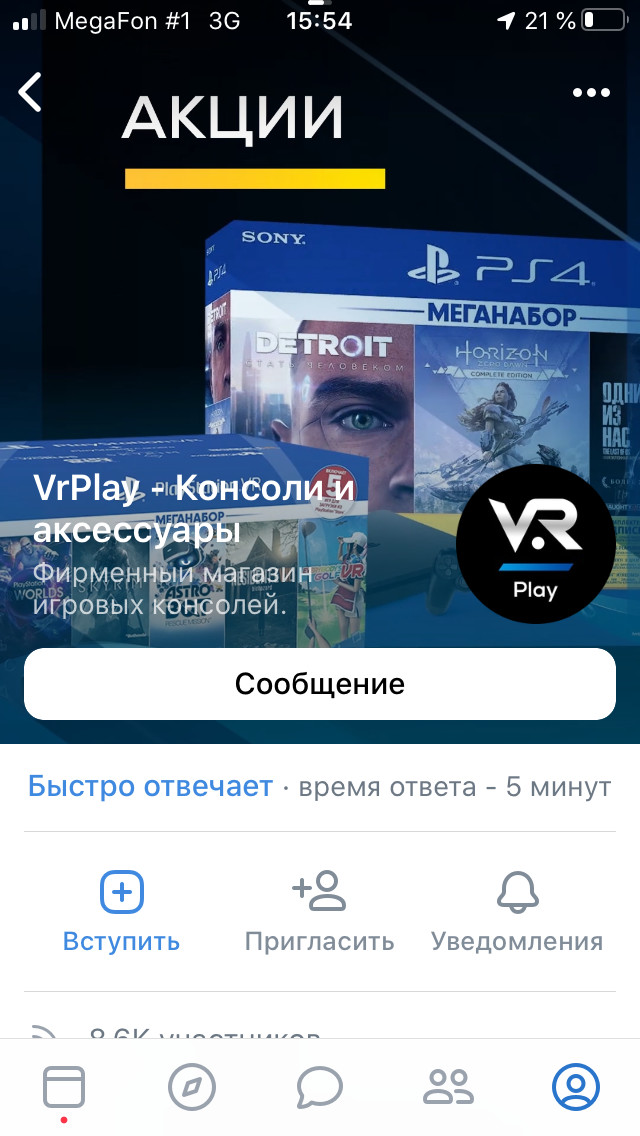Open Уведомления bell settings
The height and width of the screenshot is (1136, 640).
tap(517, 911)
